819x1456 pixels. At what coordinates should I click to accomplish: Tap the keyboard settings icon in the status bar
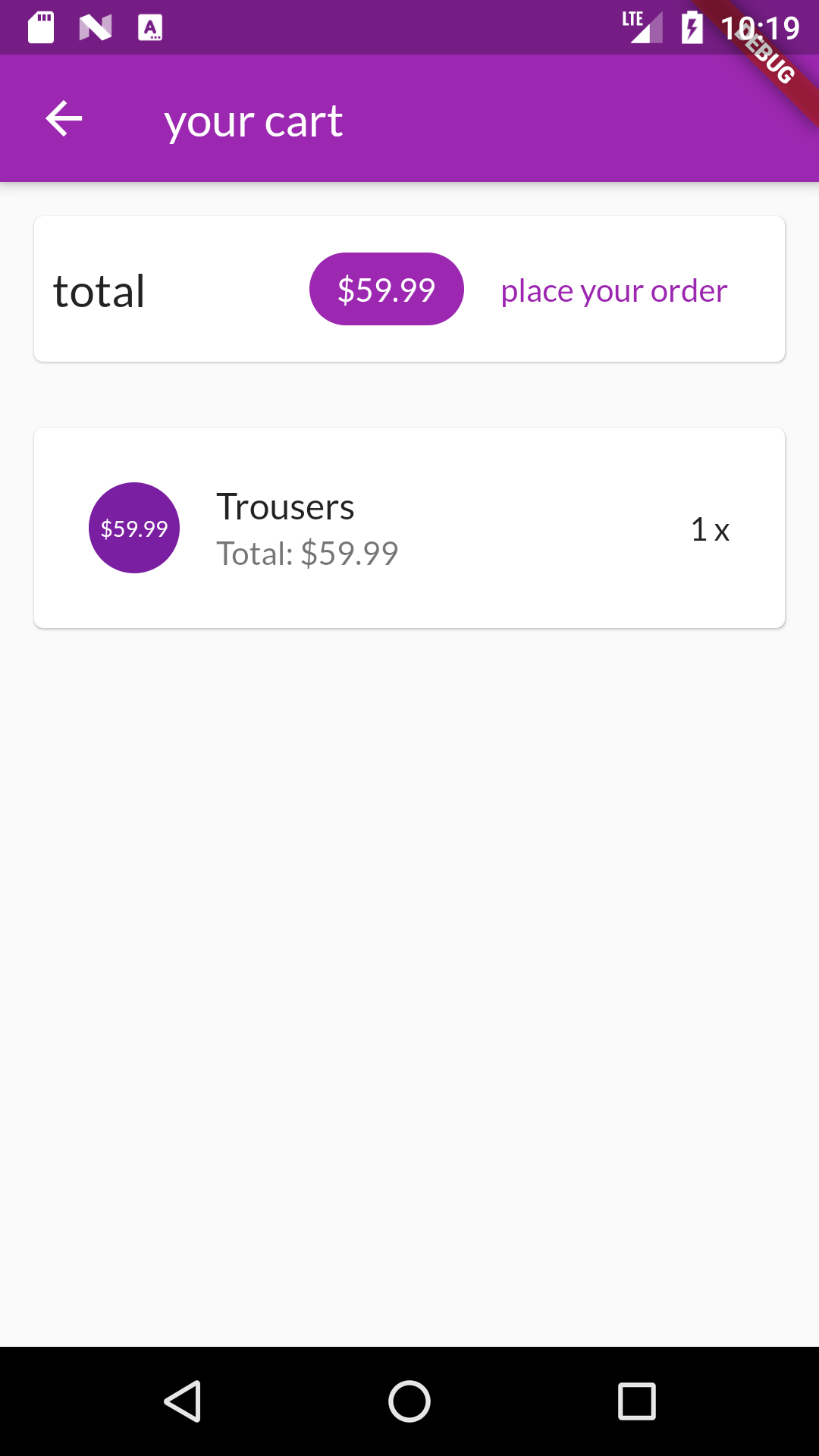tap(151, 27)
